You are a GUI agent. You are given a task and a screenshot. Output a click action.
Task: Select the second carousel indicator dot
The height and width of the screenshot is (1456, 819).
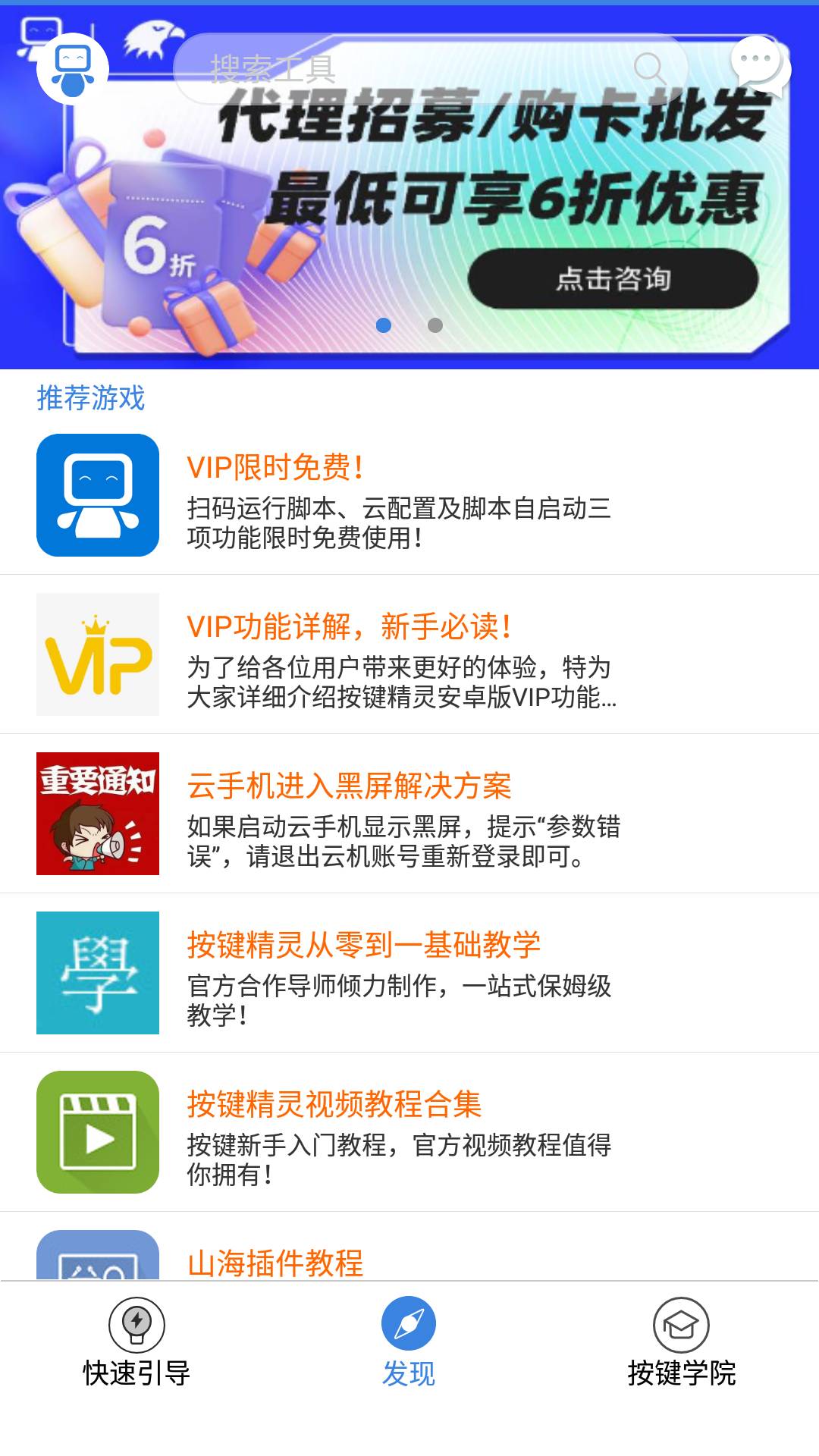click(434, 324)
